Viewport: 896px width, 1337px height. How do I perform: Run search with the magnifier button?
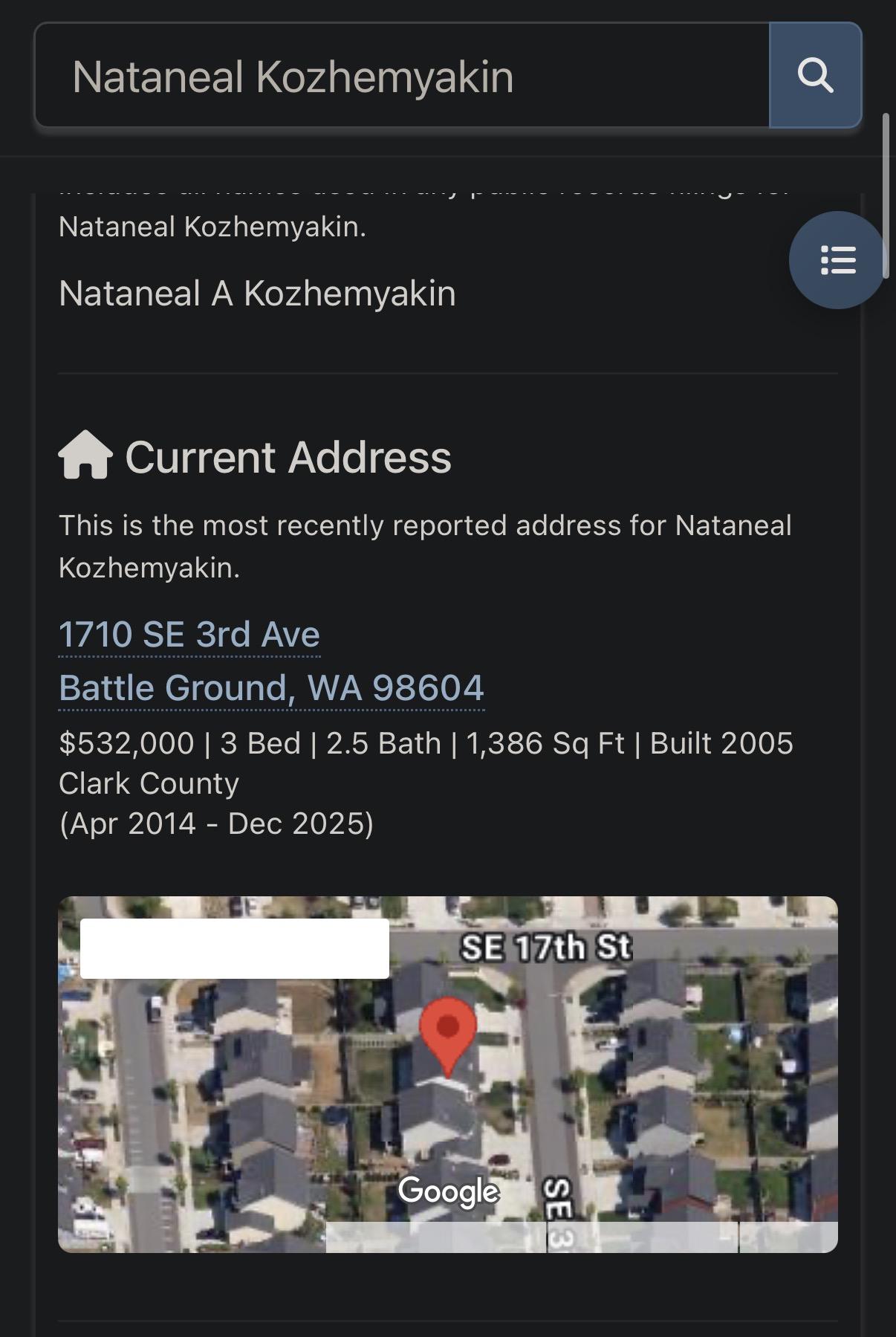coord(815,76)
